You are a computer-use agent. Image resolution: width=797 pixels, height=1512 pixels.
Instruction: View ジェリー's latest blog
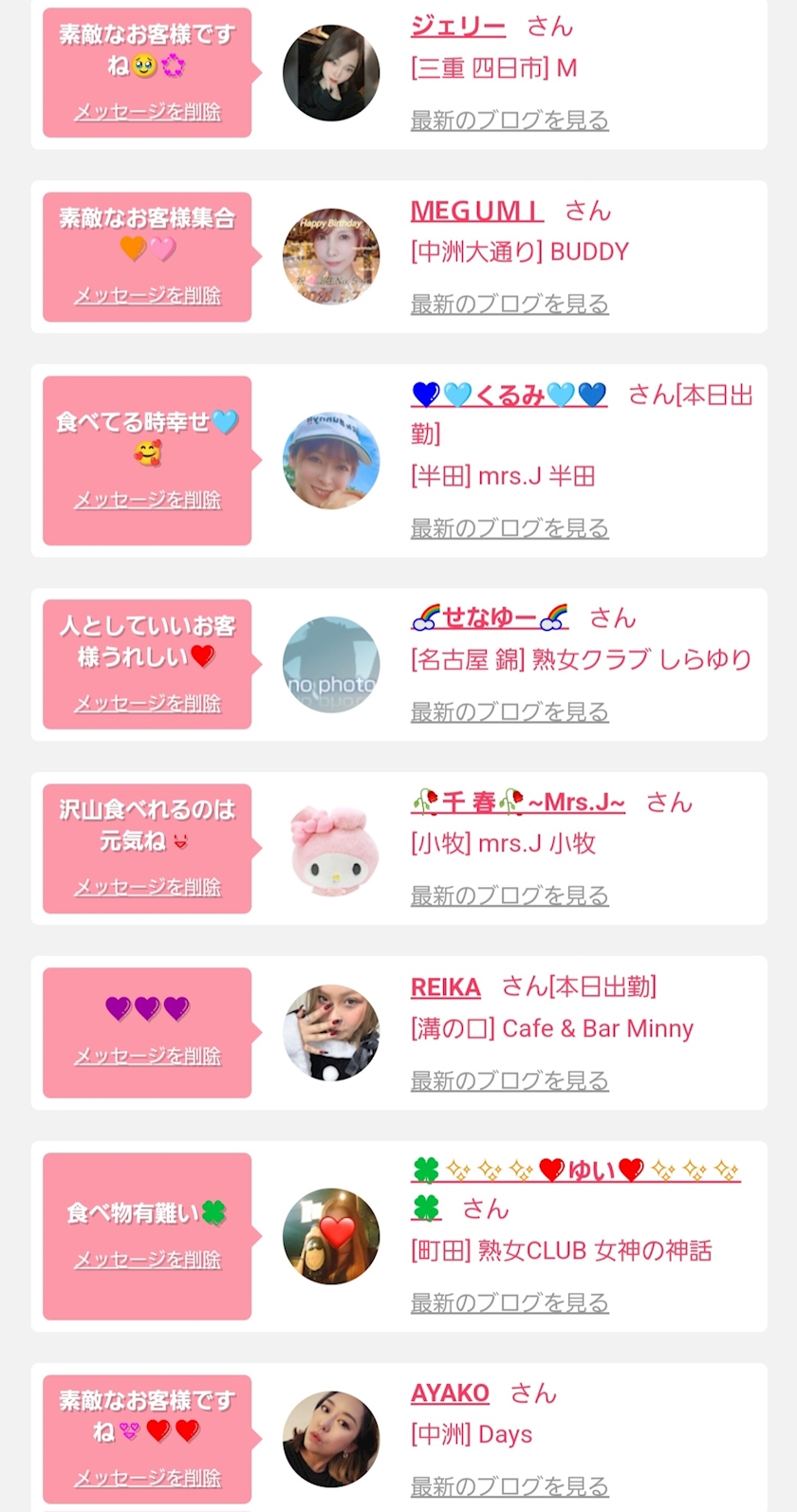[509, 120]
